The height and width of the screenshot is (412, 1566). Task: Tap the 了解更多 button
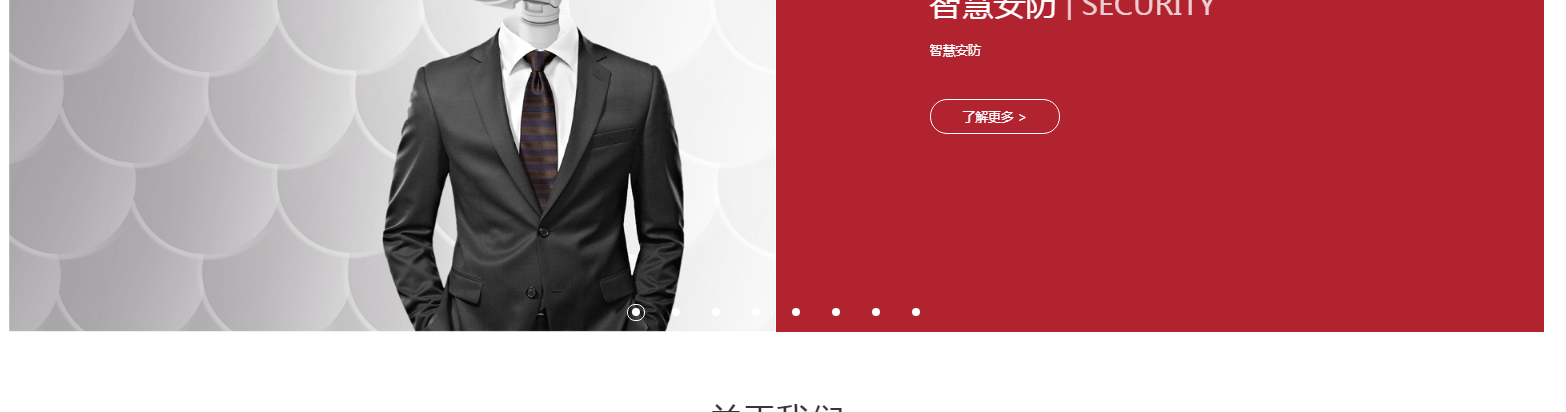(x=994, y=117)
